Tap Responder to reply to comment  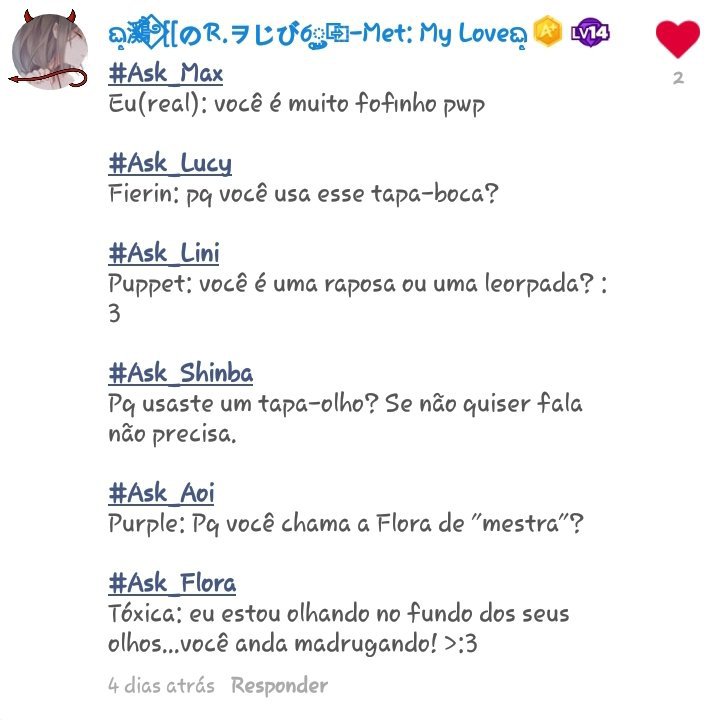[x=279, y=685]
